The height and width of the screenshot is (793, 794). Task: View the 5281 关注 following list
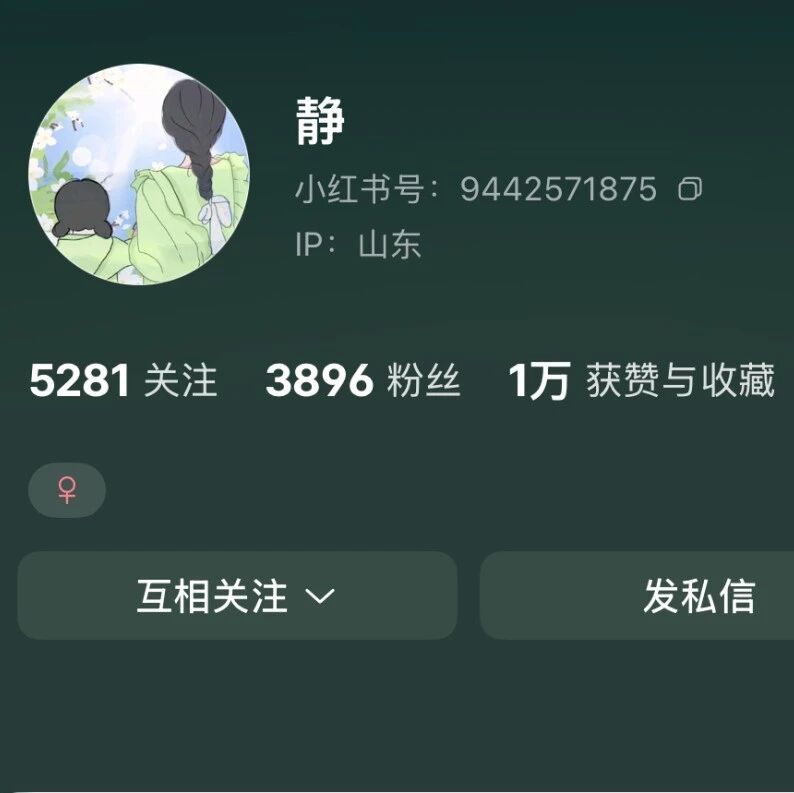[x=124, y=380]
